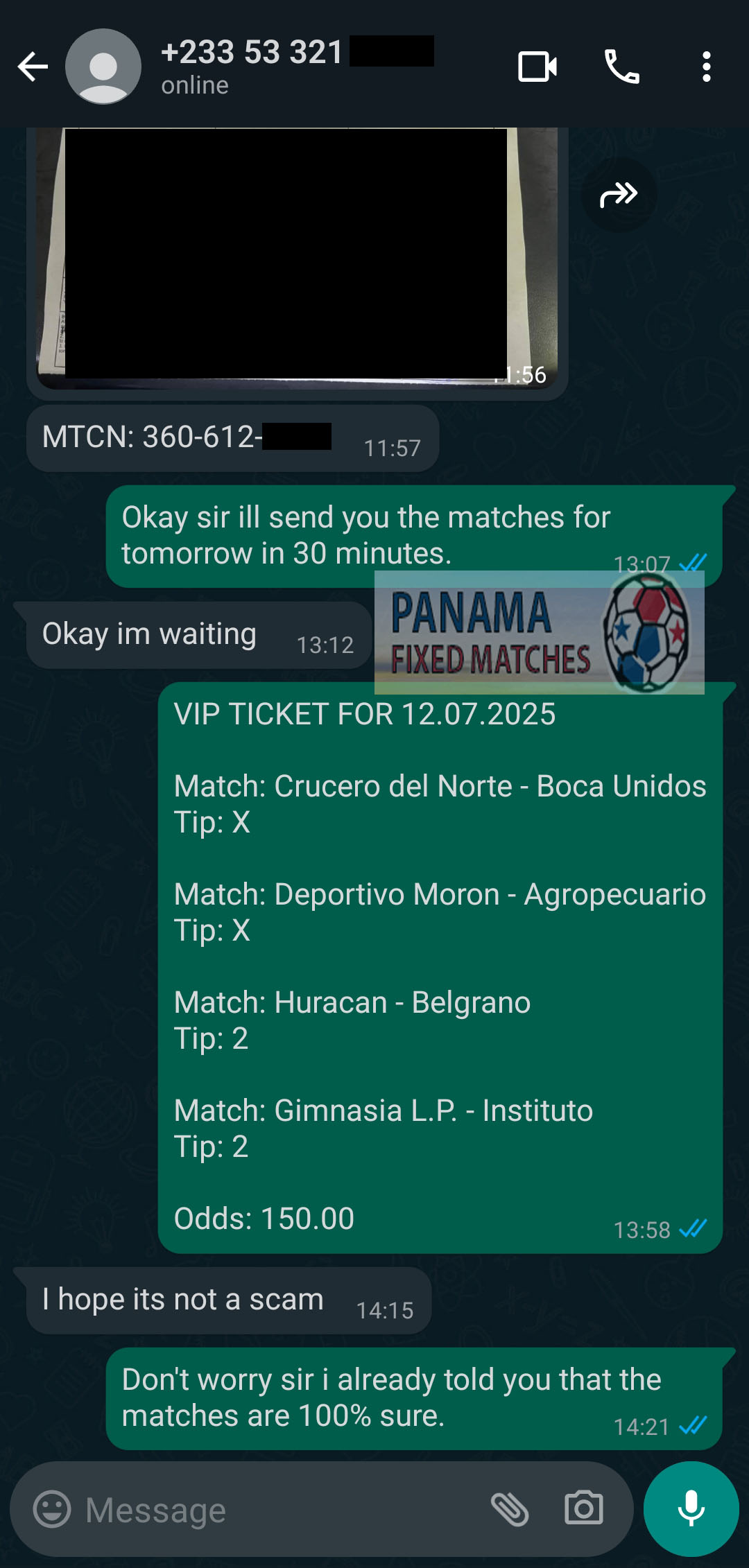The height and width of the screenshot is (1568, 749).
Task: Focus the Message text field
Action: 277,1509
